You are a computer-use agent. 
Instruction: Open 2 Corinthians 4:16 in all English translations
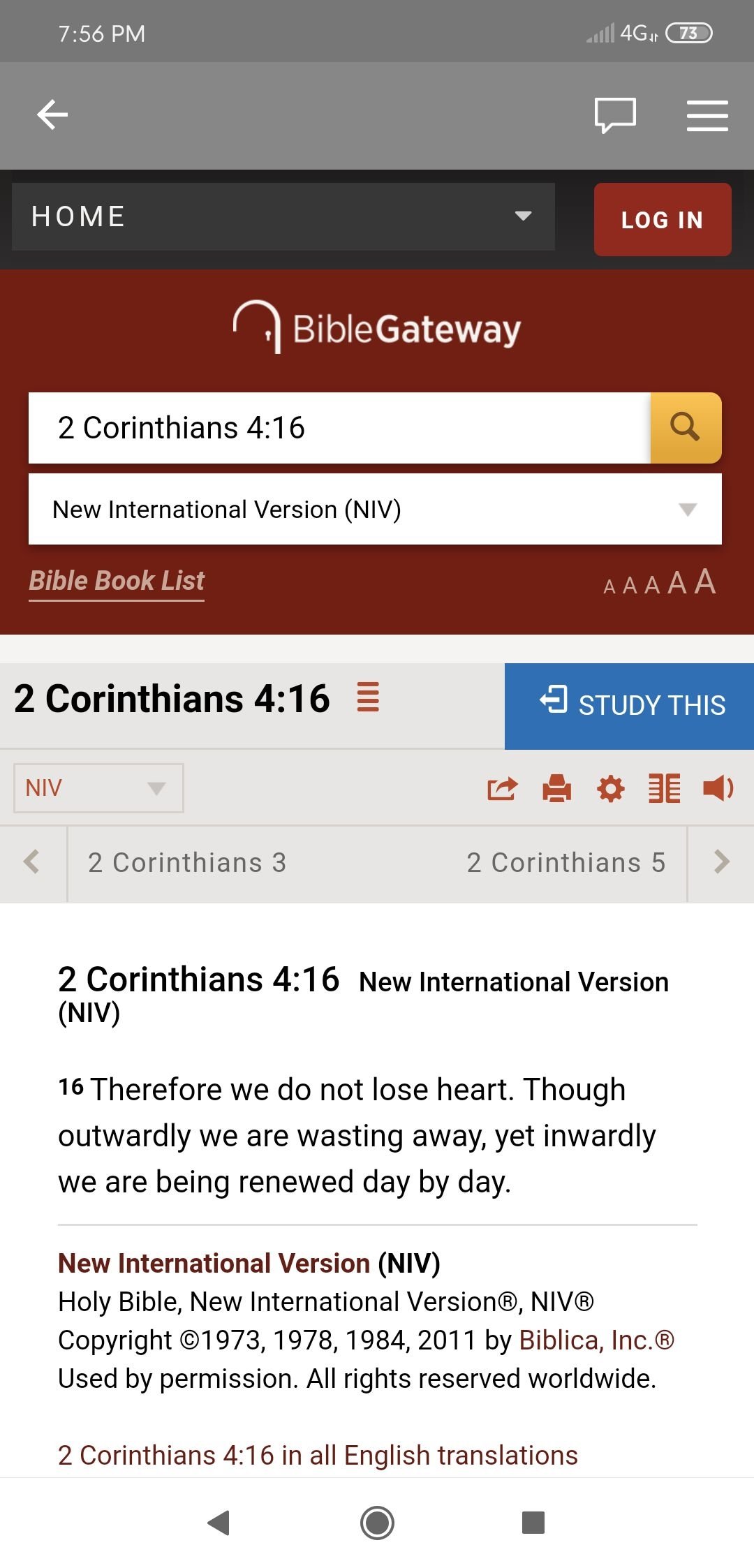coord(318,1456)
